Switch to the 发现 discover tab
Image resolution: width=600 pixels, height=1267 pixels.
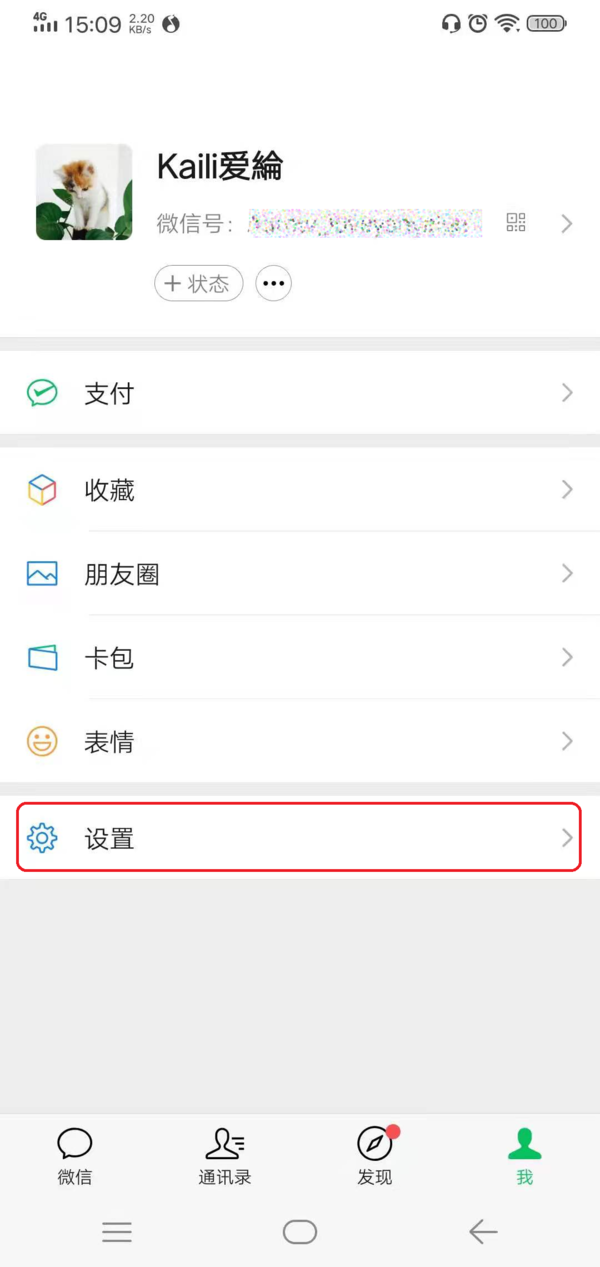[375, 1156]
